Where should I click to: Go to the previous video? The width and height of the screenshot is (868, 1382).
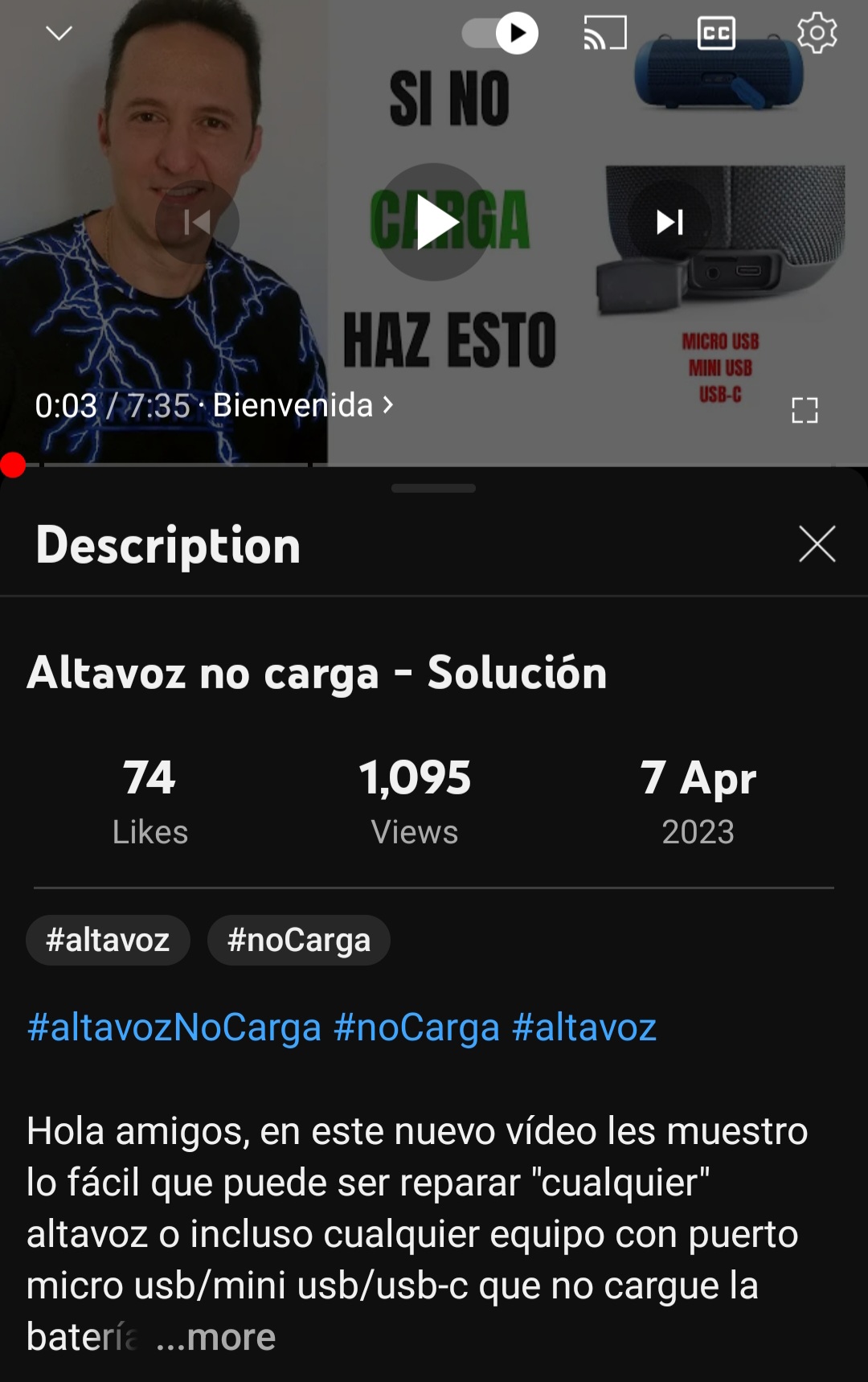[197, 222]
